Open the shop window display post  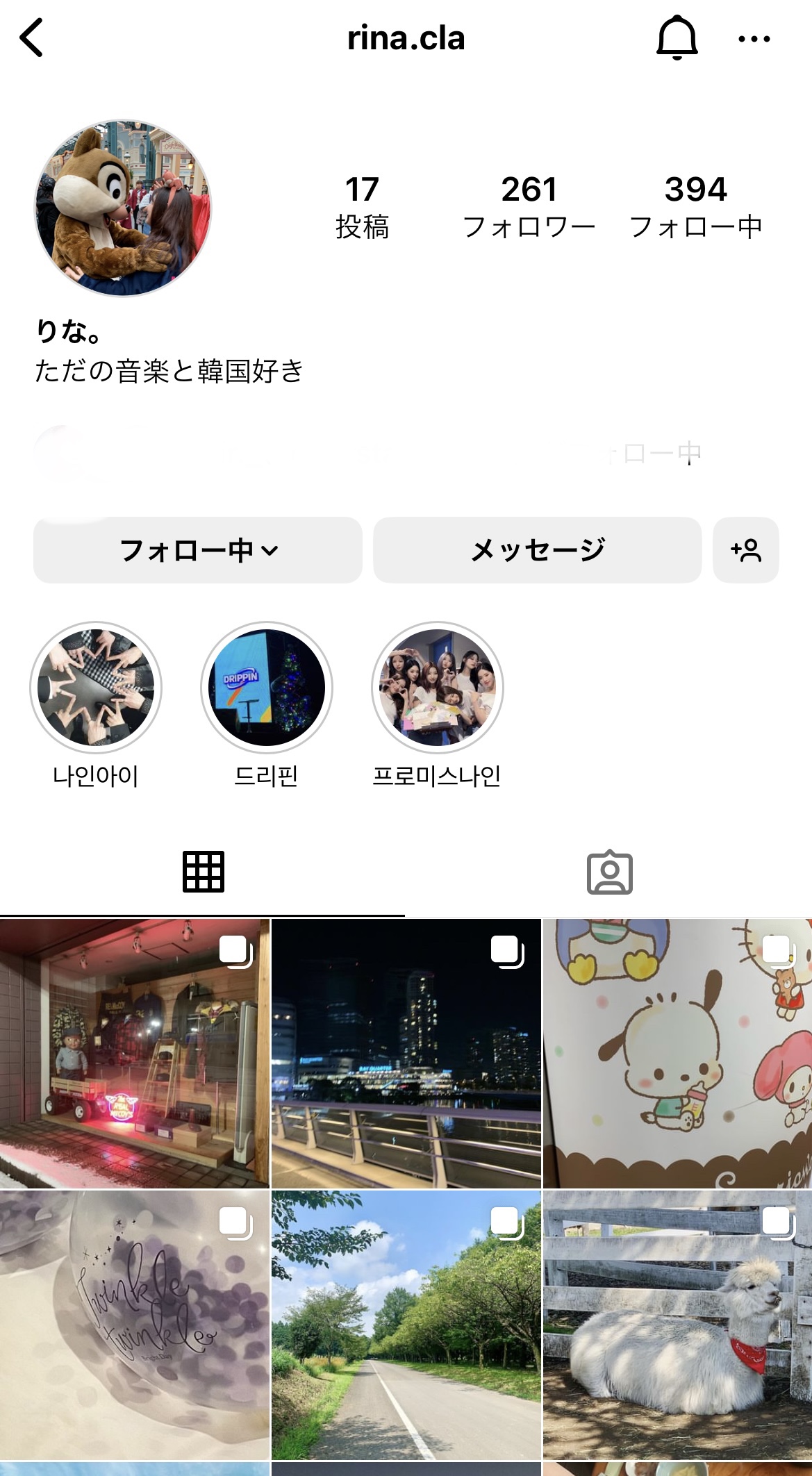(x=134, y=1053)
